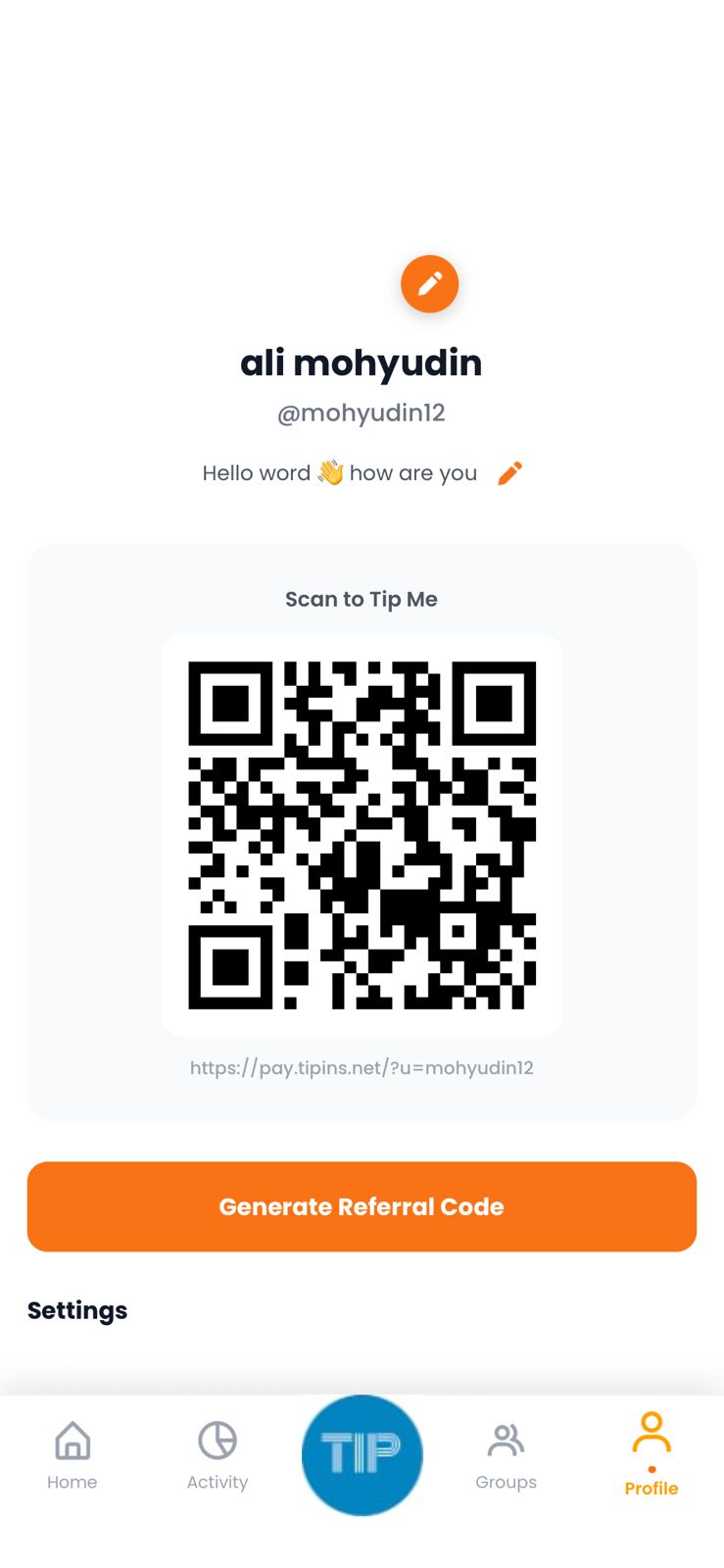
Task: Tap the Settings section heading
Action: pos(76,1309)
